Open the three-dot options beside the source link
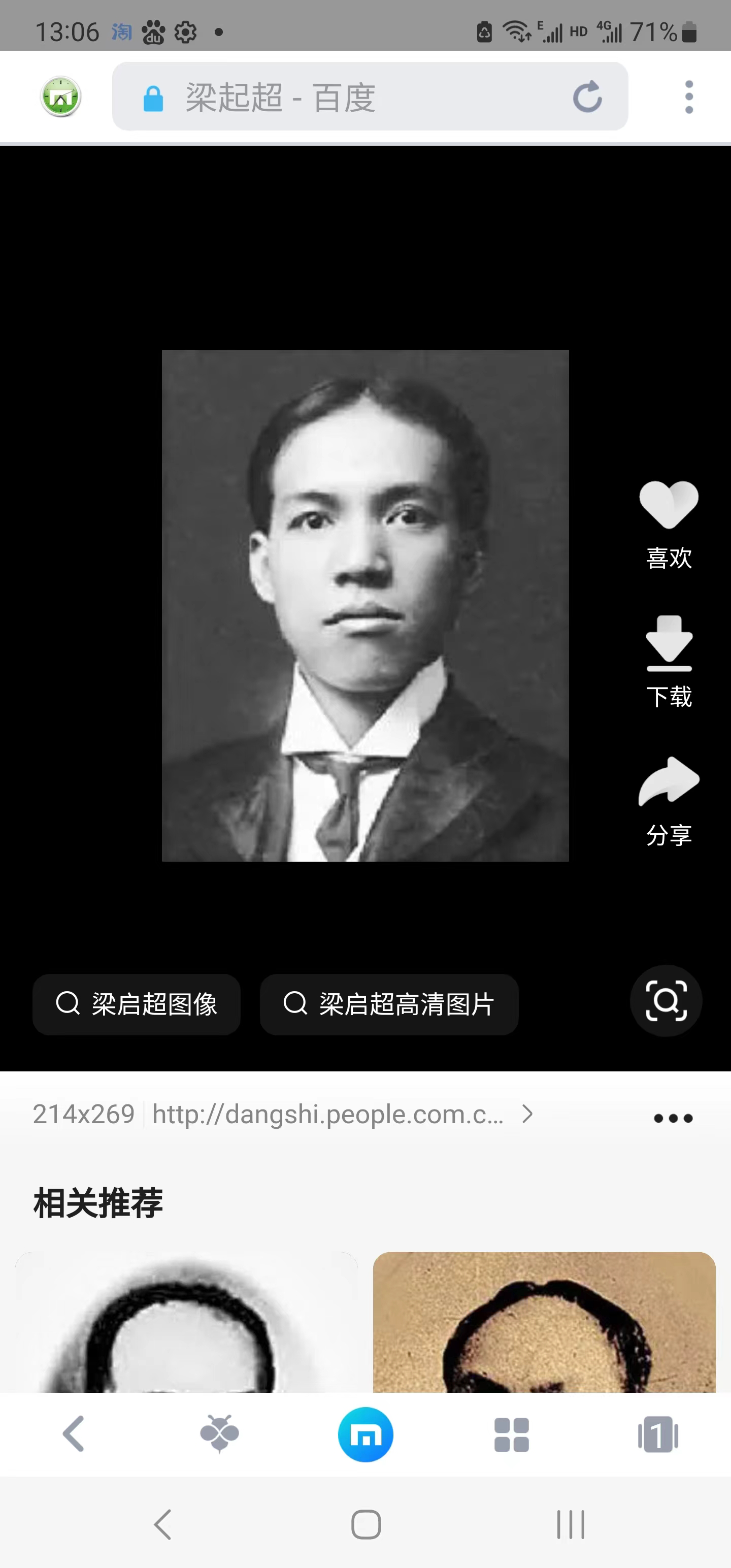 (673, 1118)
